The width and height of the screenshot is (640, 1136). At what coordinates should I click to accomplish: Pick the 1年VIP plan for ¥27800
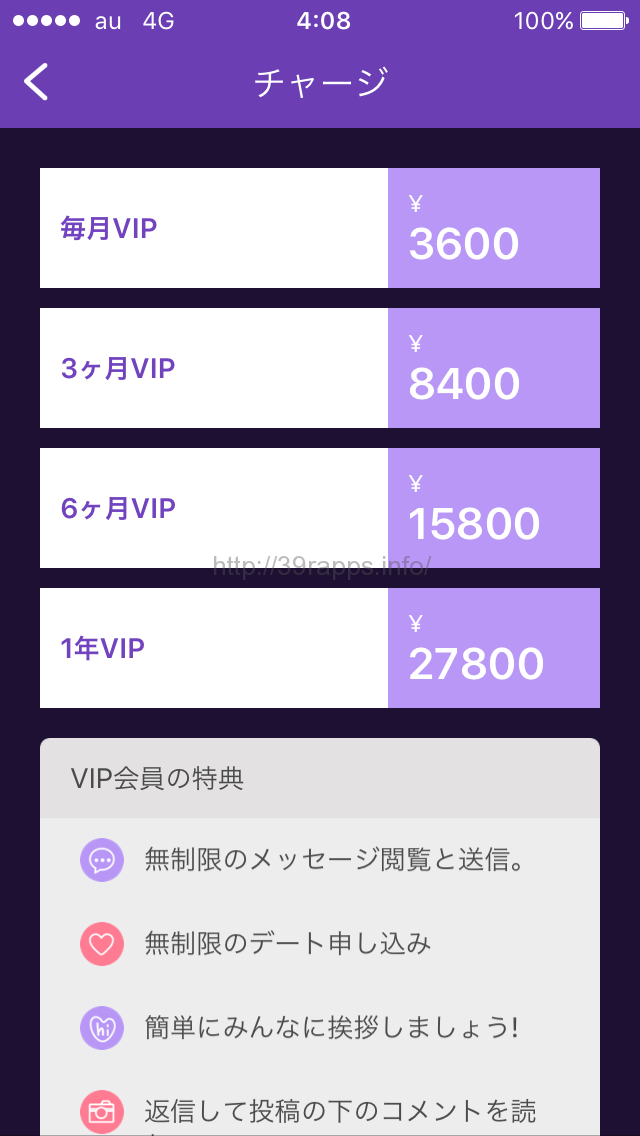(x=320, y=648)
